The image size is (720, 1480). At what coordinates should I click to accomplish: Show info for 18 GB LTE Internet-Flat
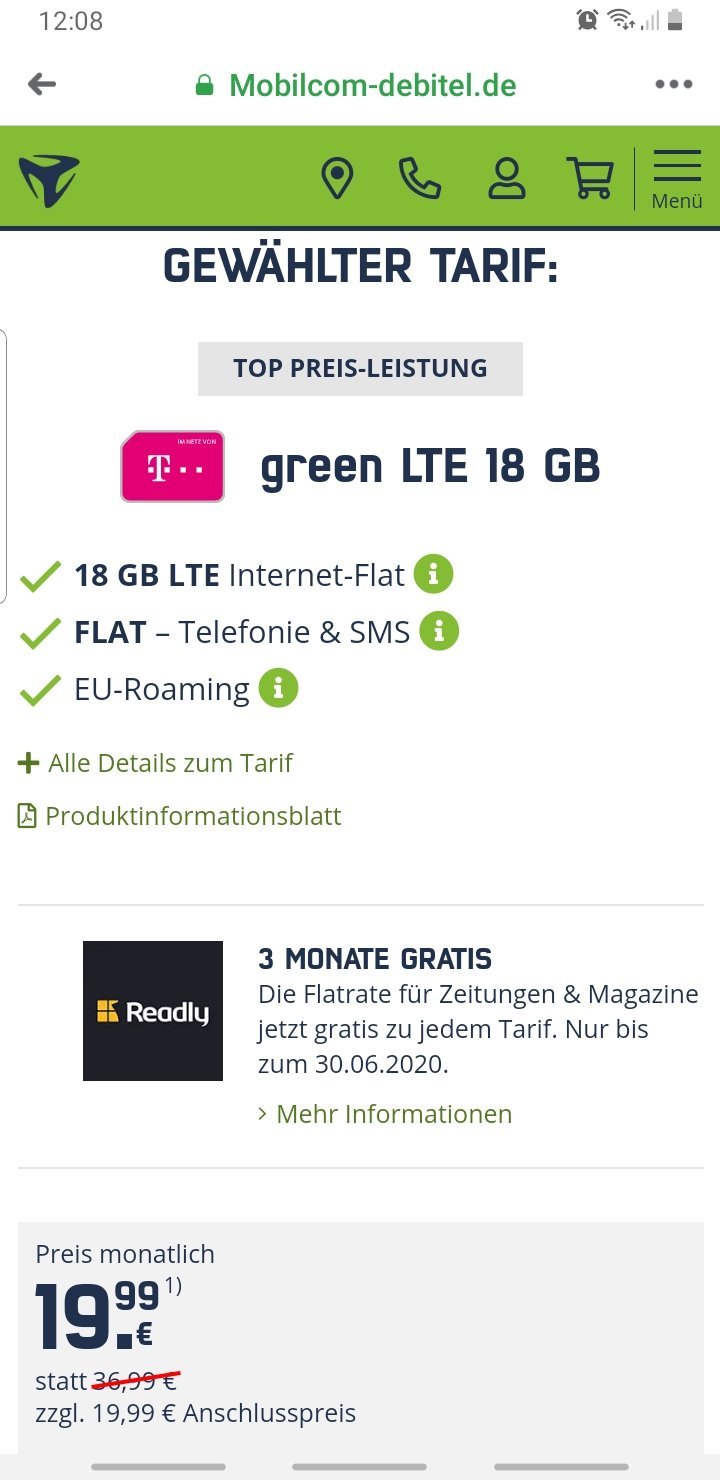click(x=434, y=574)
